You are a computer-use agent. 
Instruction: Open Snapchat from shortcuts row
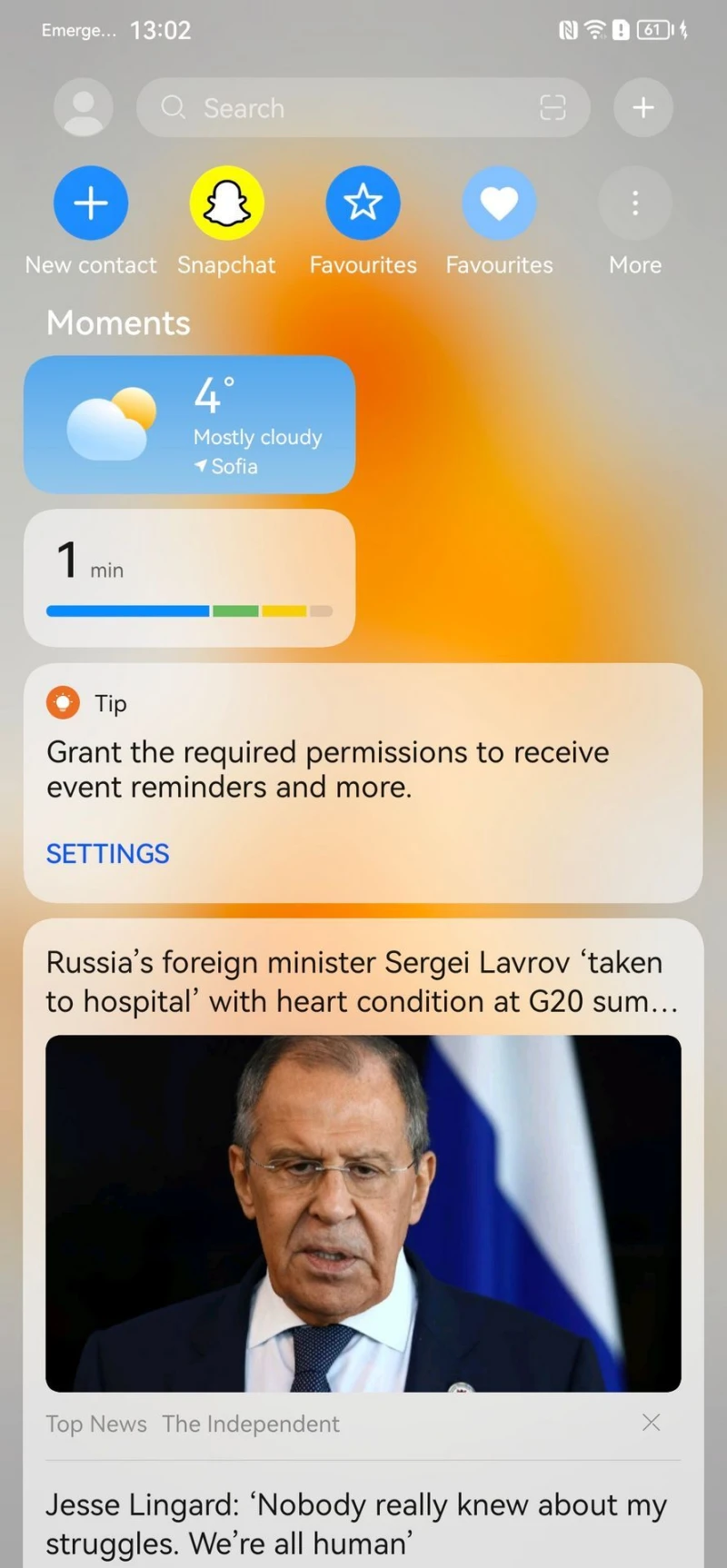[226, 202]
